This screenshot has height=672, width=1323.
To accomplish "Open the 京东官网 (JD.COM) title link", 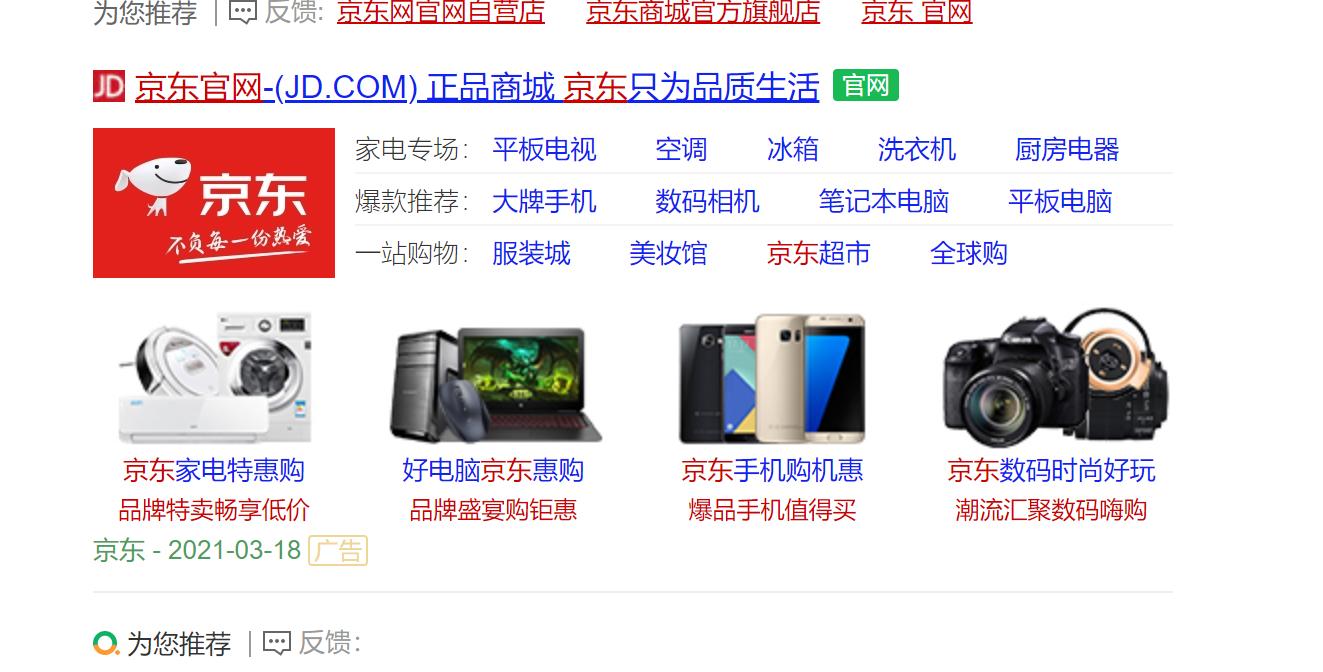I will pyautogui.click(x=476, y=88).
